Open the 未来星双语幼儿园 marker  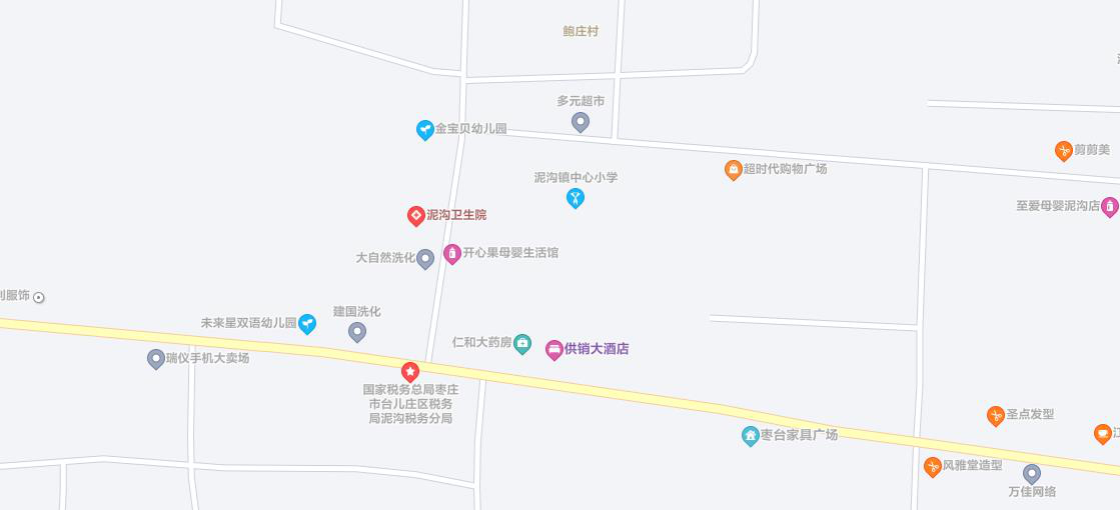point(308,323)
